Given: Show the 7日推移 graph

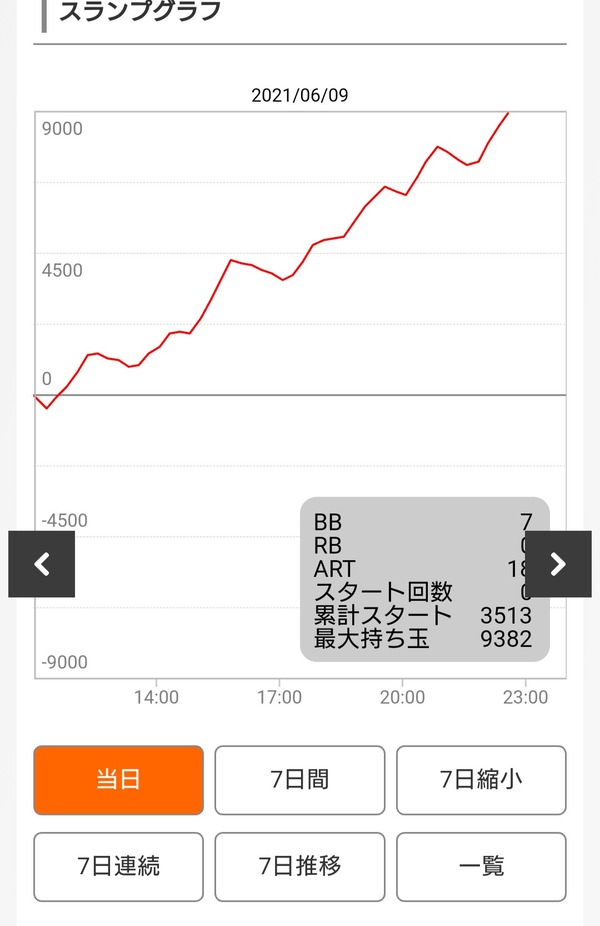Looking at the screenshot, I should click(x=299, y=866).
